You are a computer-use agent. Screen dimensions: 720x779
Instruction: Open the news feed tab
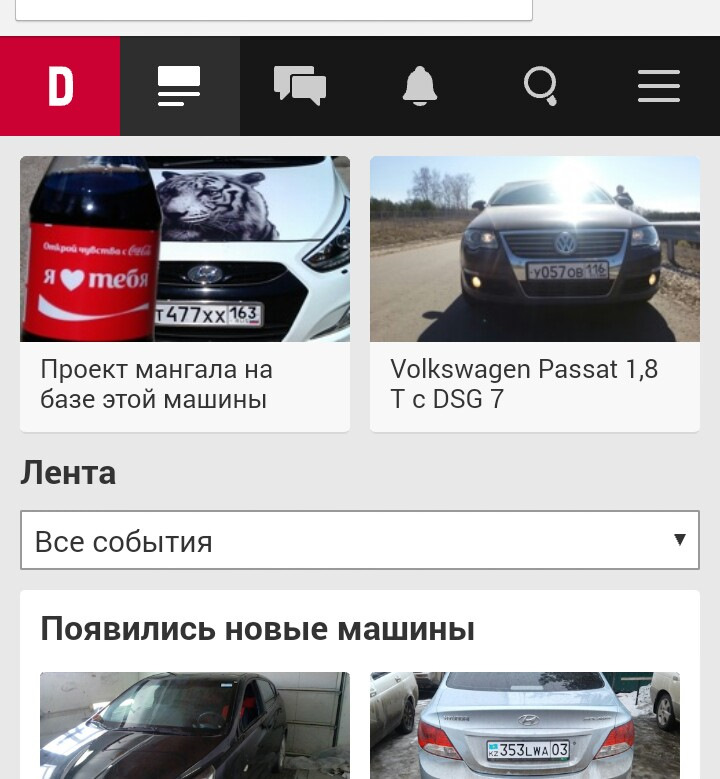[180, 87]
